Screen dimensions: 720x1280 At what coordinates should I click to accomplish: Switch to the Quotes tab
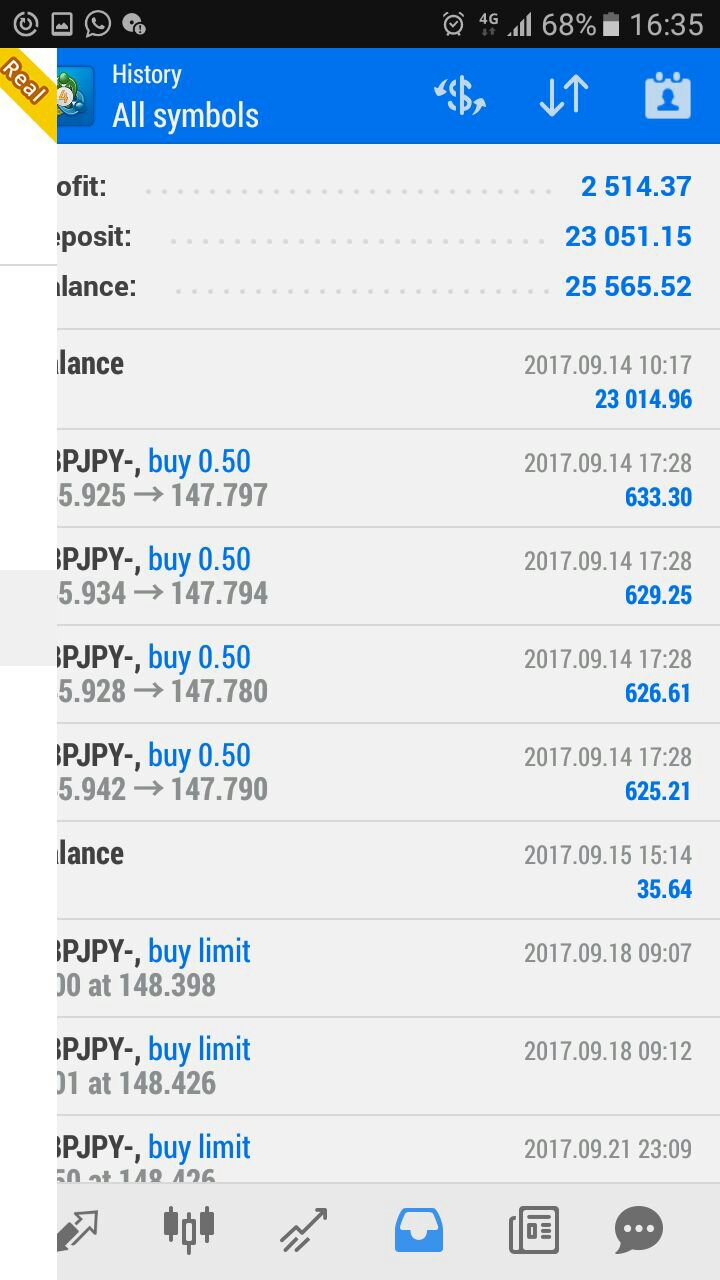coord(78,1229)
